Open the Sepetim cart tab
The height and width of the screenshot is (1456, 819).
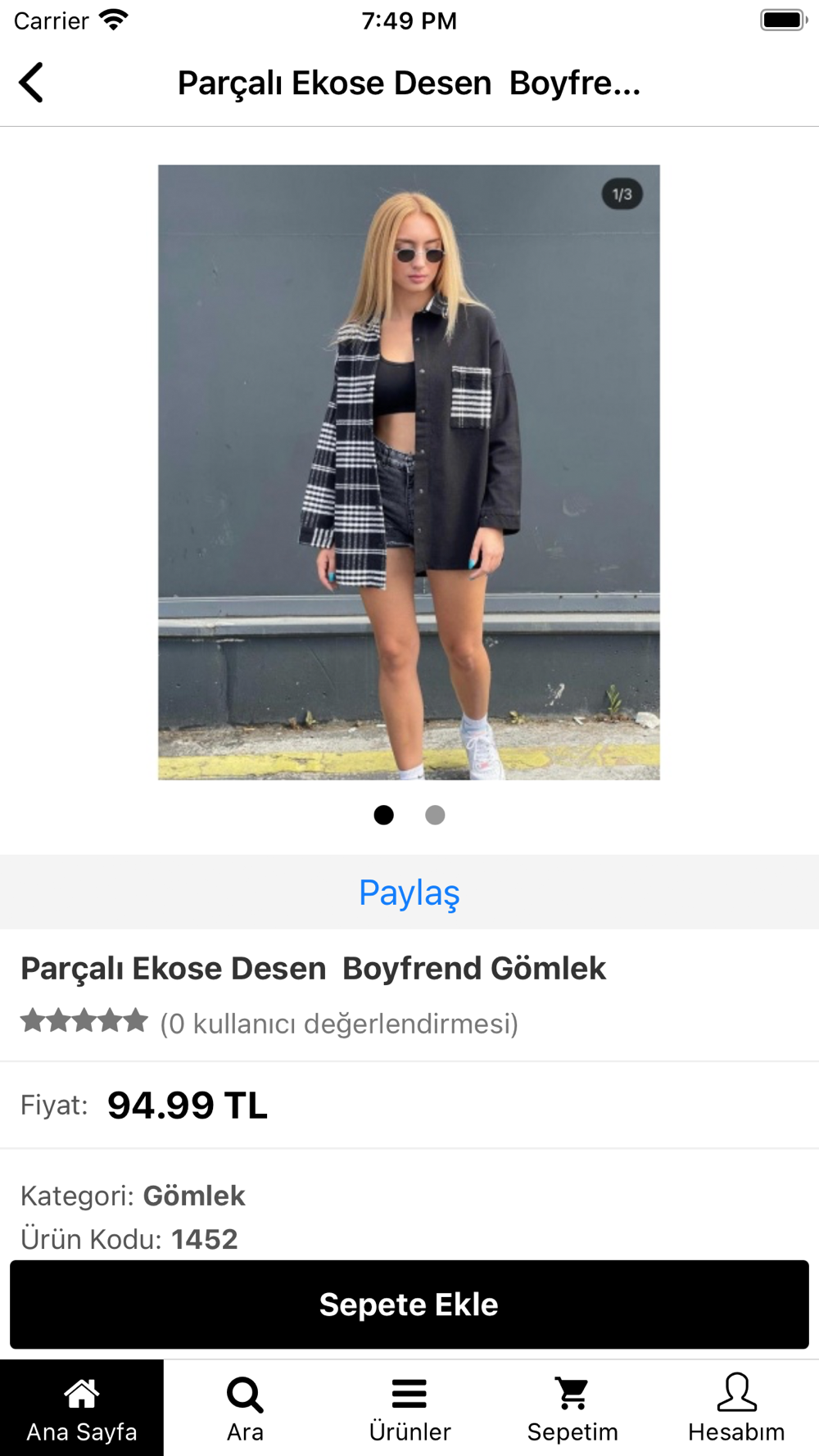573,1409
